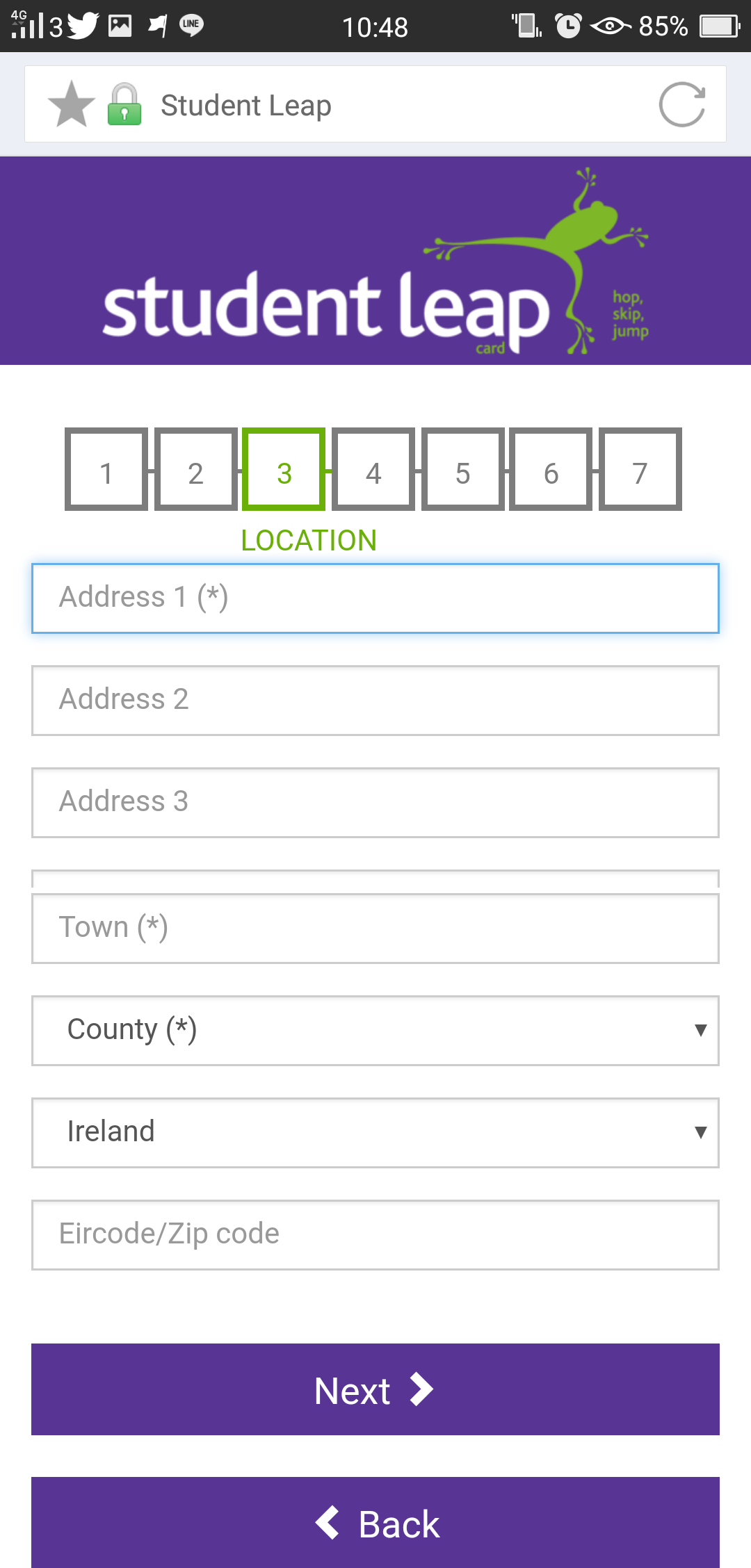
Task: Tap the Eircode/Zip code field
Action: [375, 1234]
